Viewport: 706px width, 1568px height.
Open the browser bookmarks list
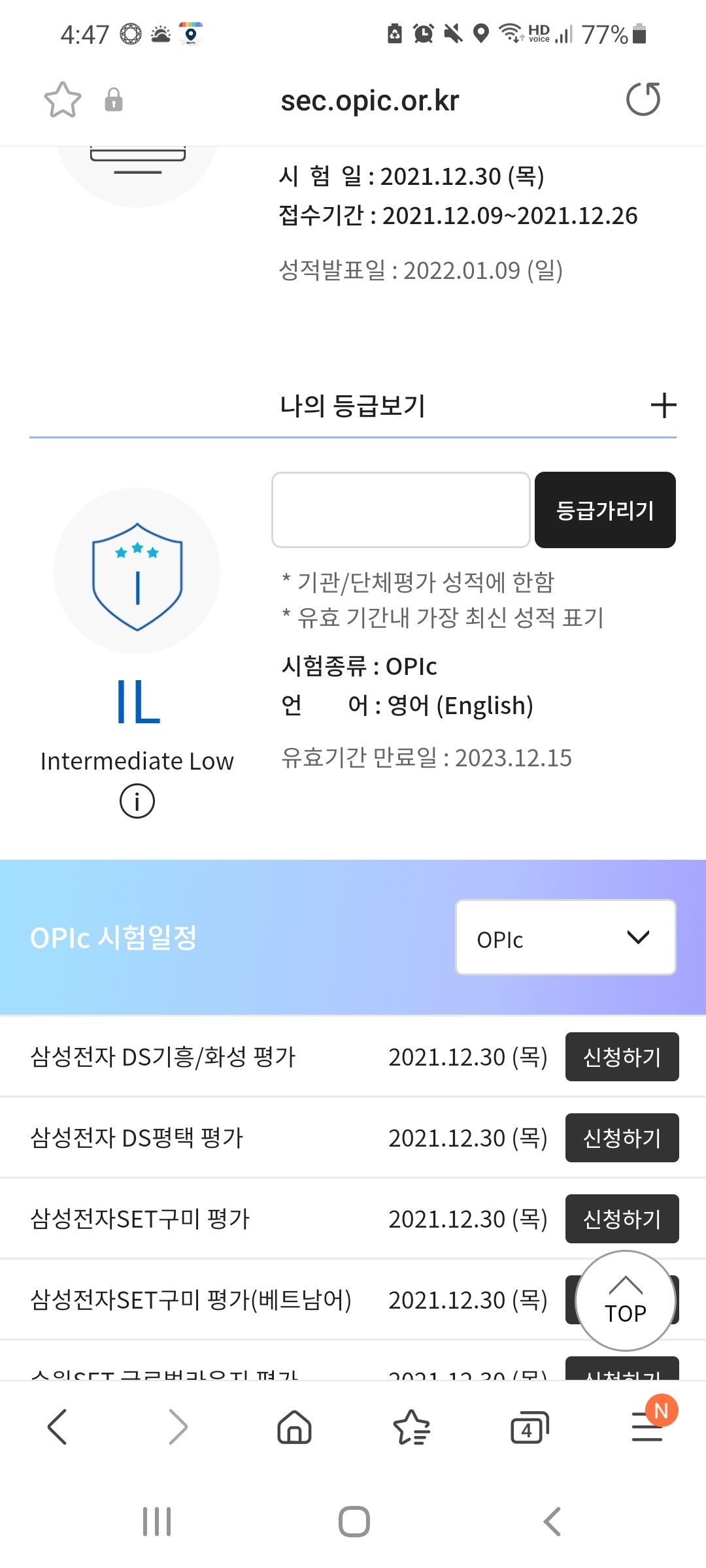411,1427
